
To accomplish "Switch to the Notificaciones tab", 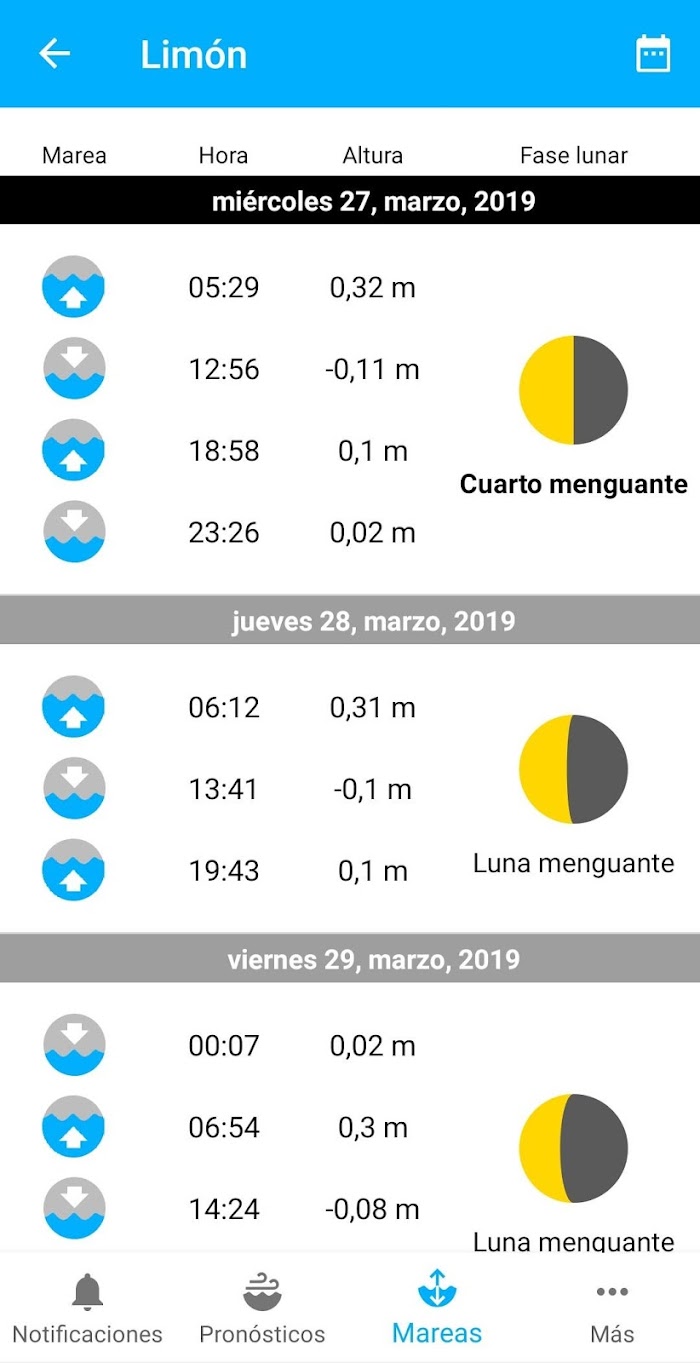I will coord(87,1308).
